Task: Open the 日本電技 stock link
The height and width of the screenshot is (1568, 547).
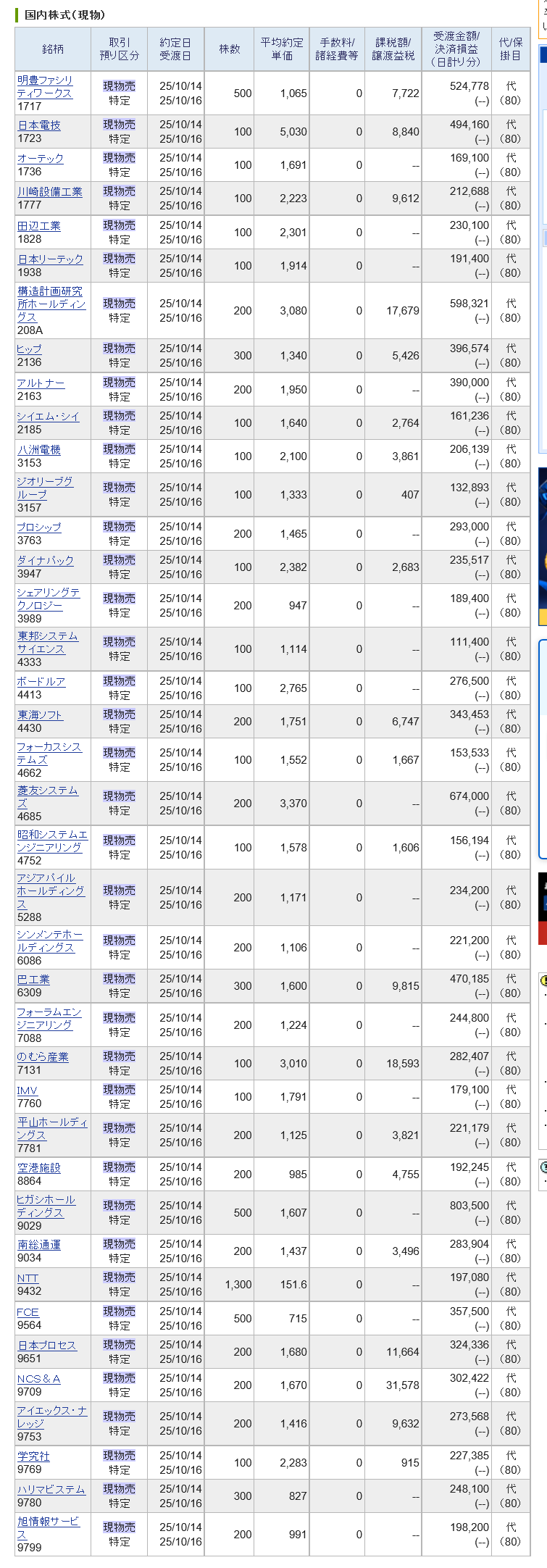Action: click(x=39, y=125)
